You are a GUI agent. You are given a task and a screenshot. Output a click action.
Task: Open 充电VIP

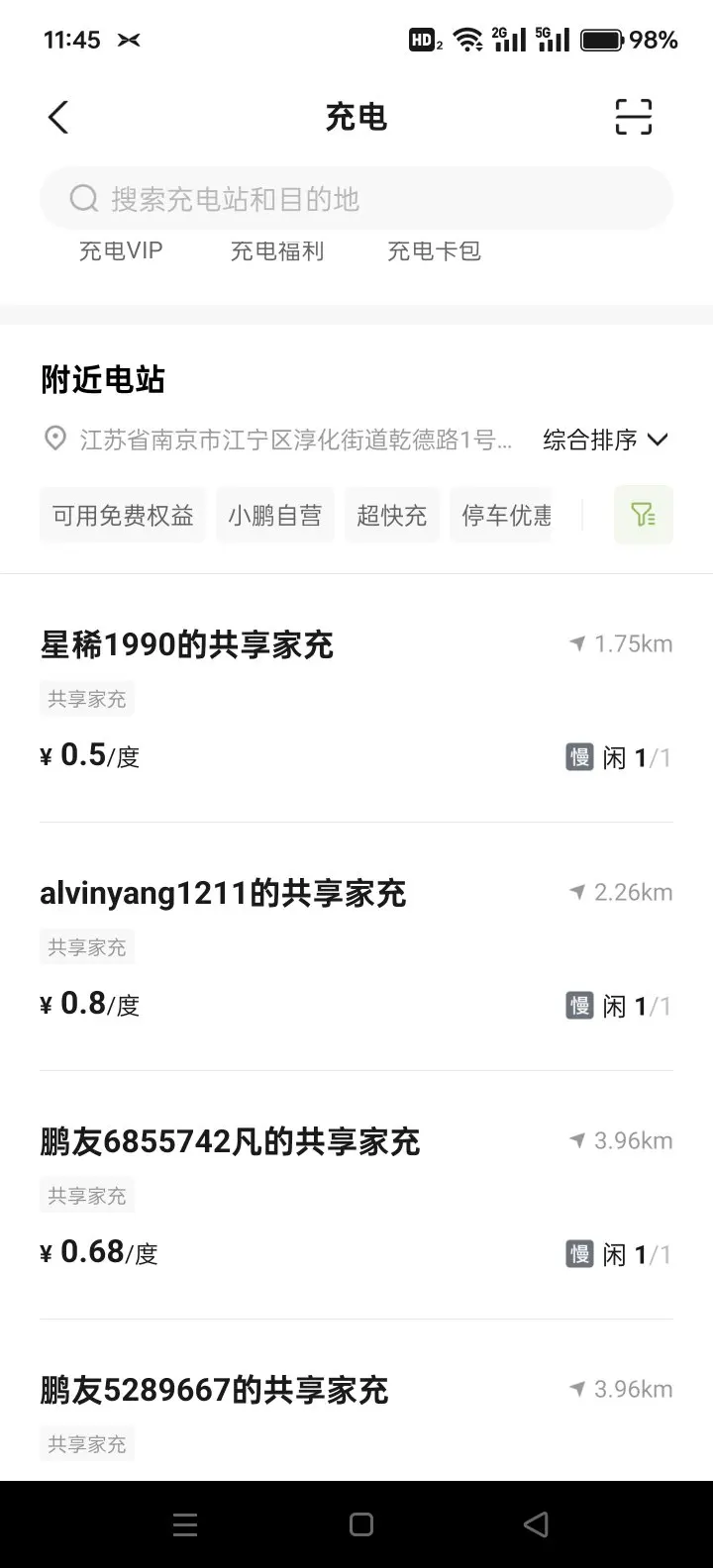click(121, 251)
